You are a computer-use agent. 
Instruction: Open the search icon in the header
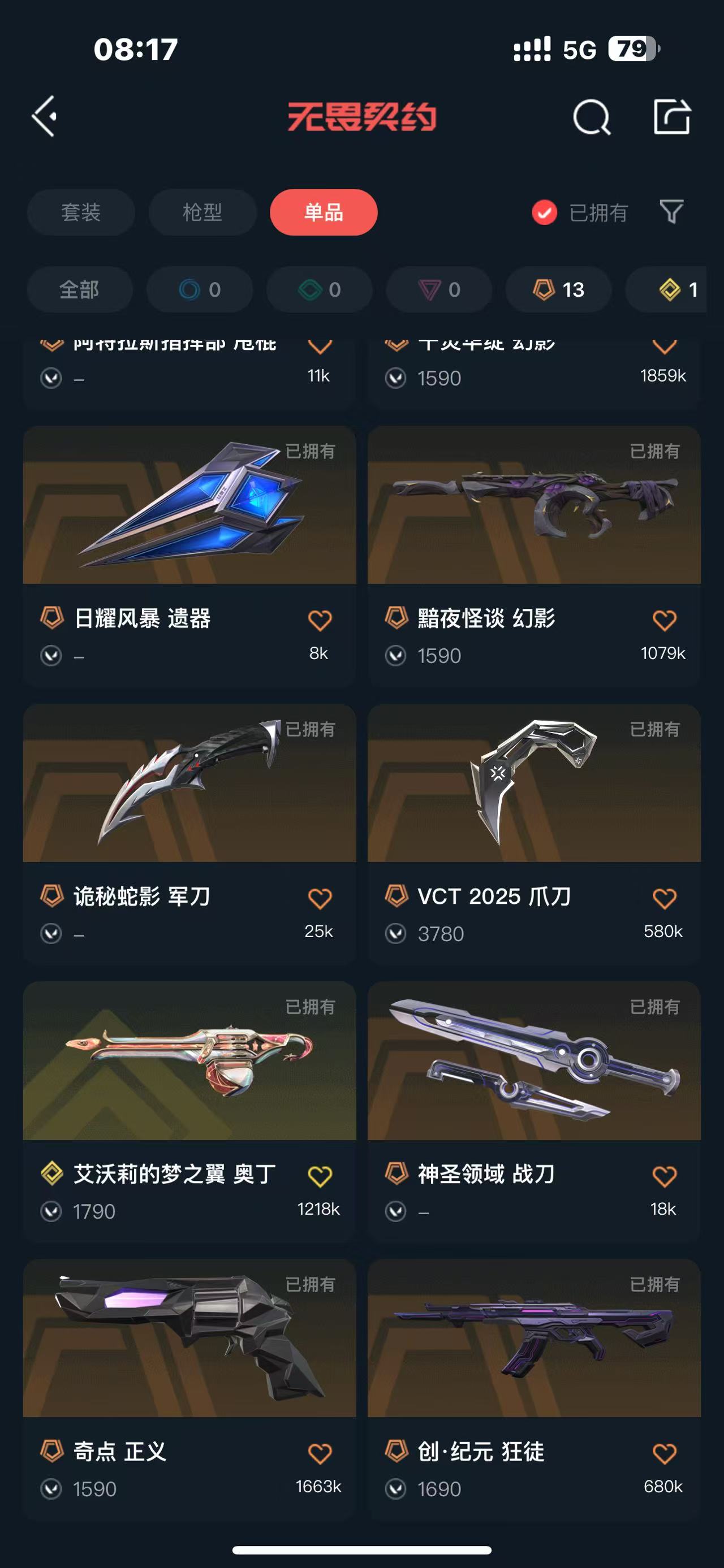pos(591,117)
